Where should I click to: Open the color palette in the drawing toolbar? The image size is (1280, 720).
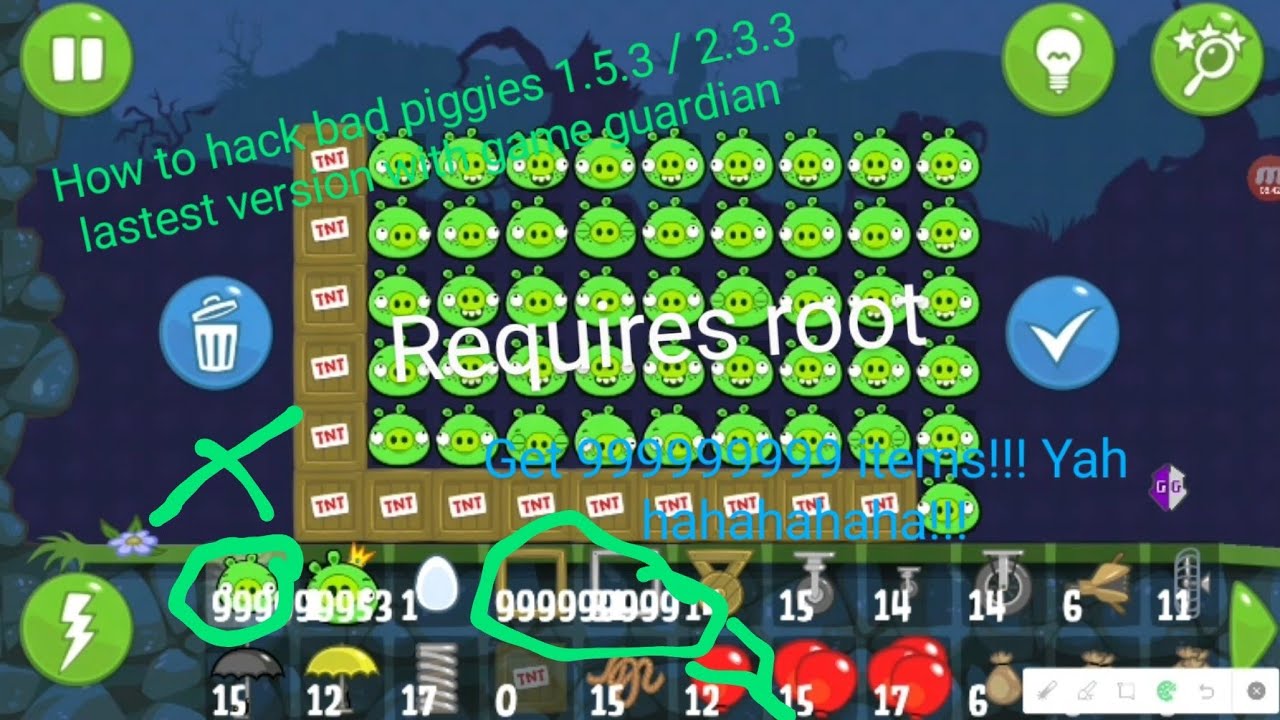tap(1165, 691)
